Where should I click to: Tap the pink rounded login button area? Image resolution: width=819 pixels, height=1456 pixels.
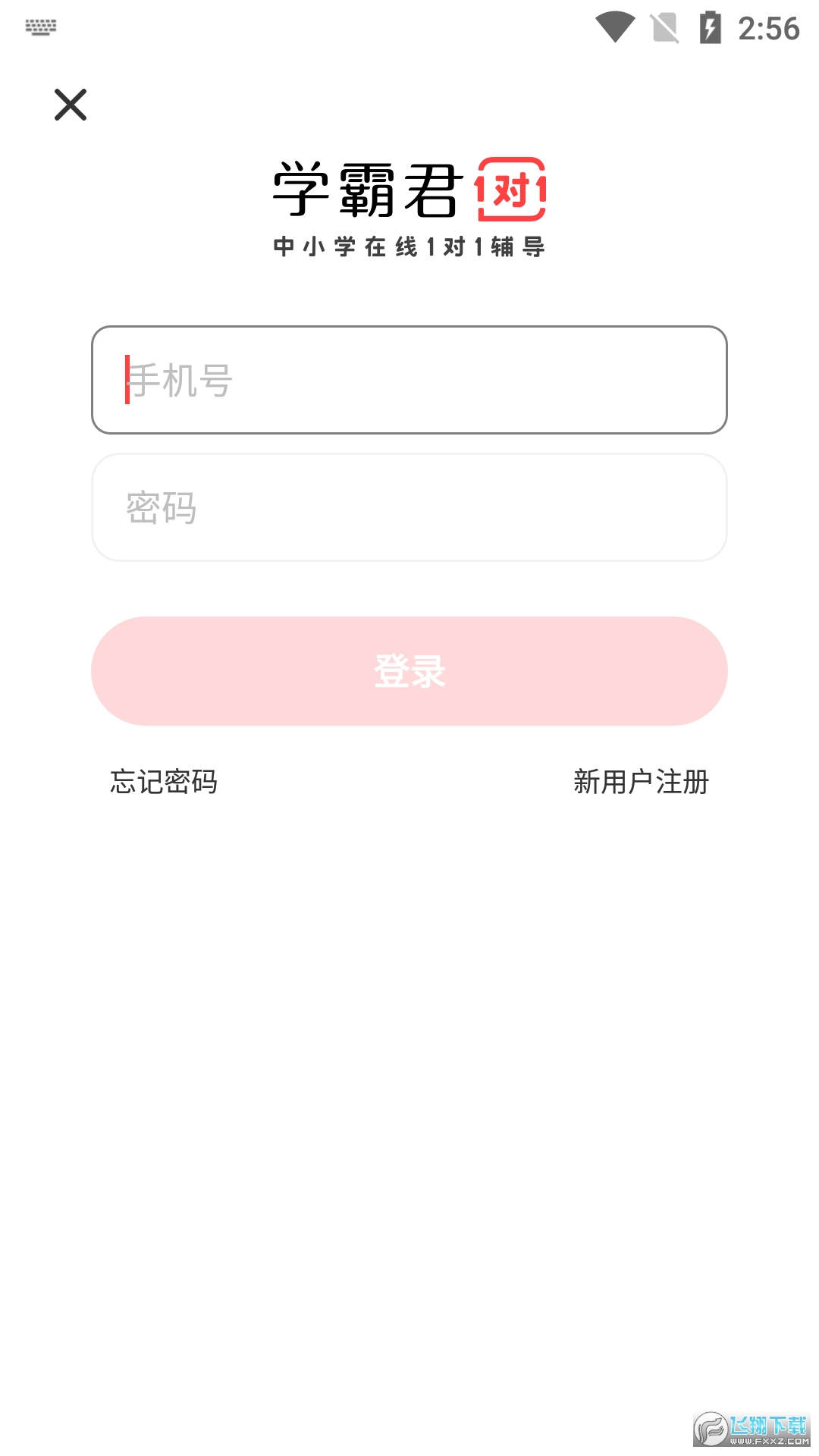point(409,670)
